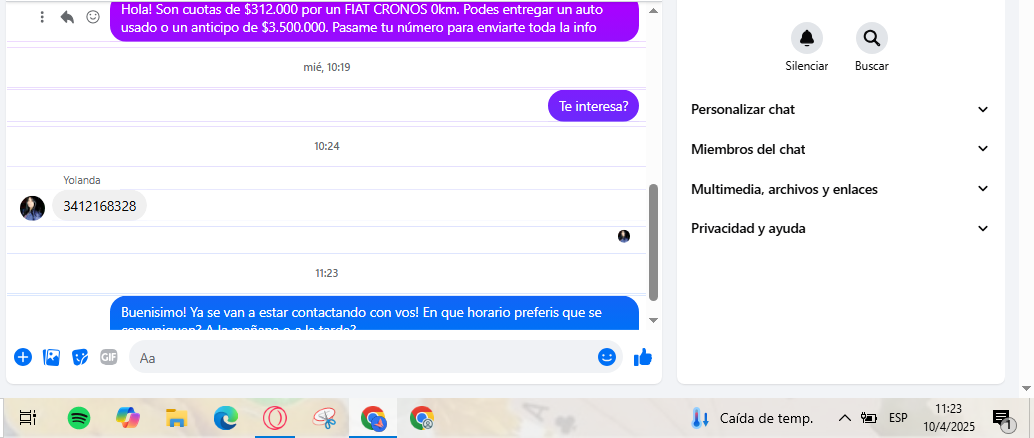Reply to the Fiat Cronos message

coord(67,17)
